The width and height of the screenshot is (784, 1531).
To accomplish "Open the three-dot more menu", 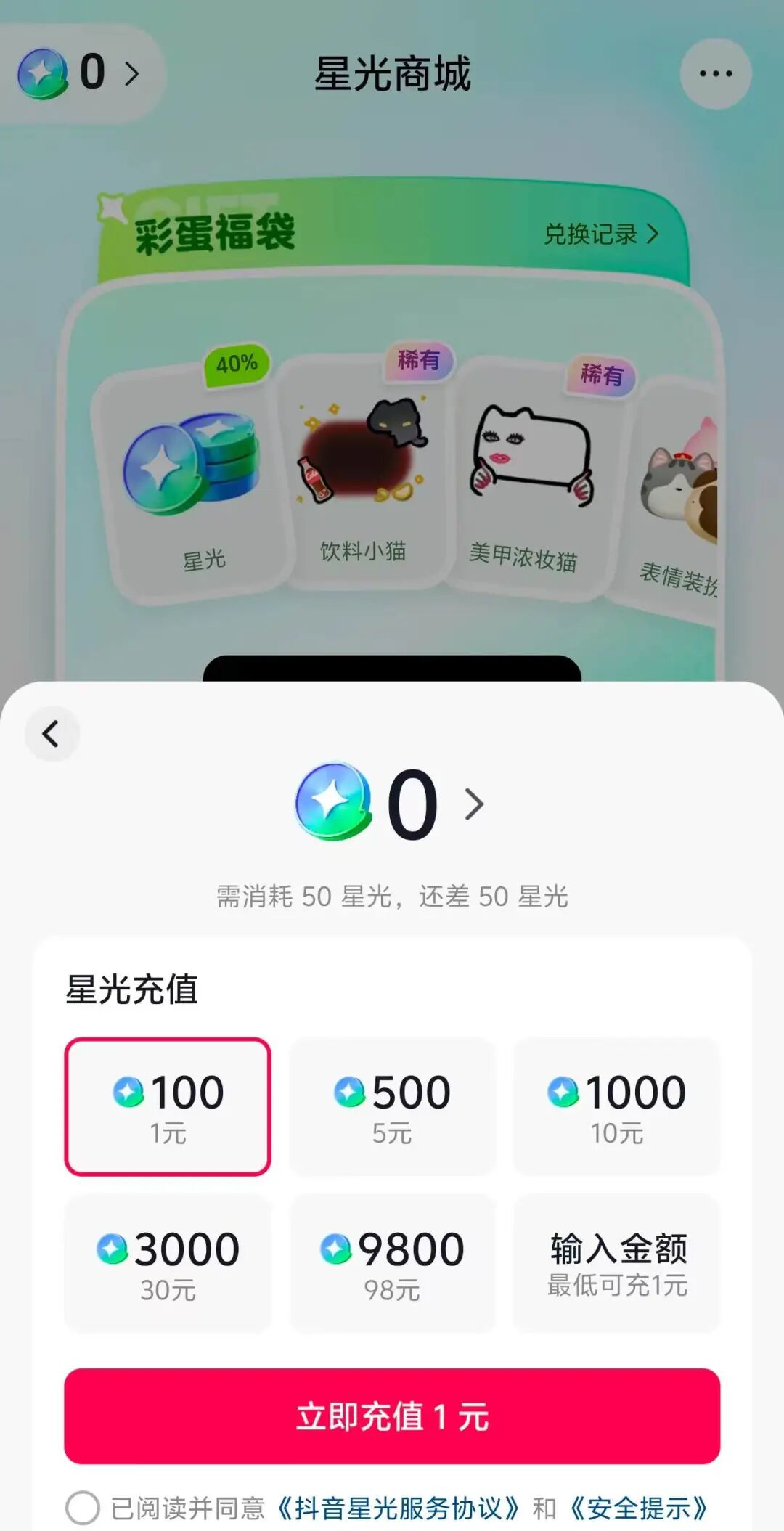I will (x=715, y=73).
